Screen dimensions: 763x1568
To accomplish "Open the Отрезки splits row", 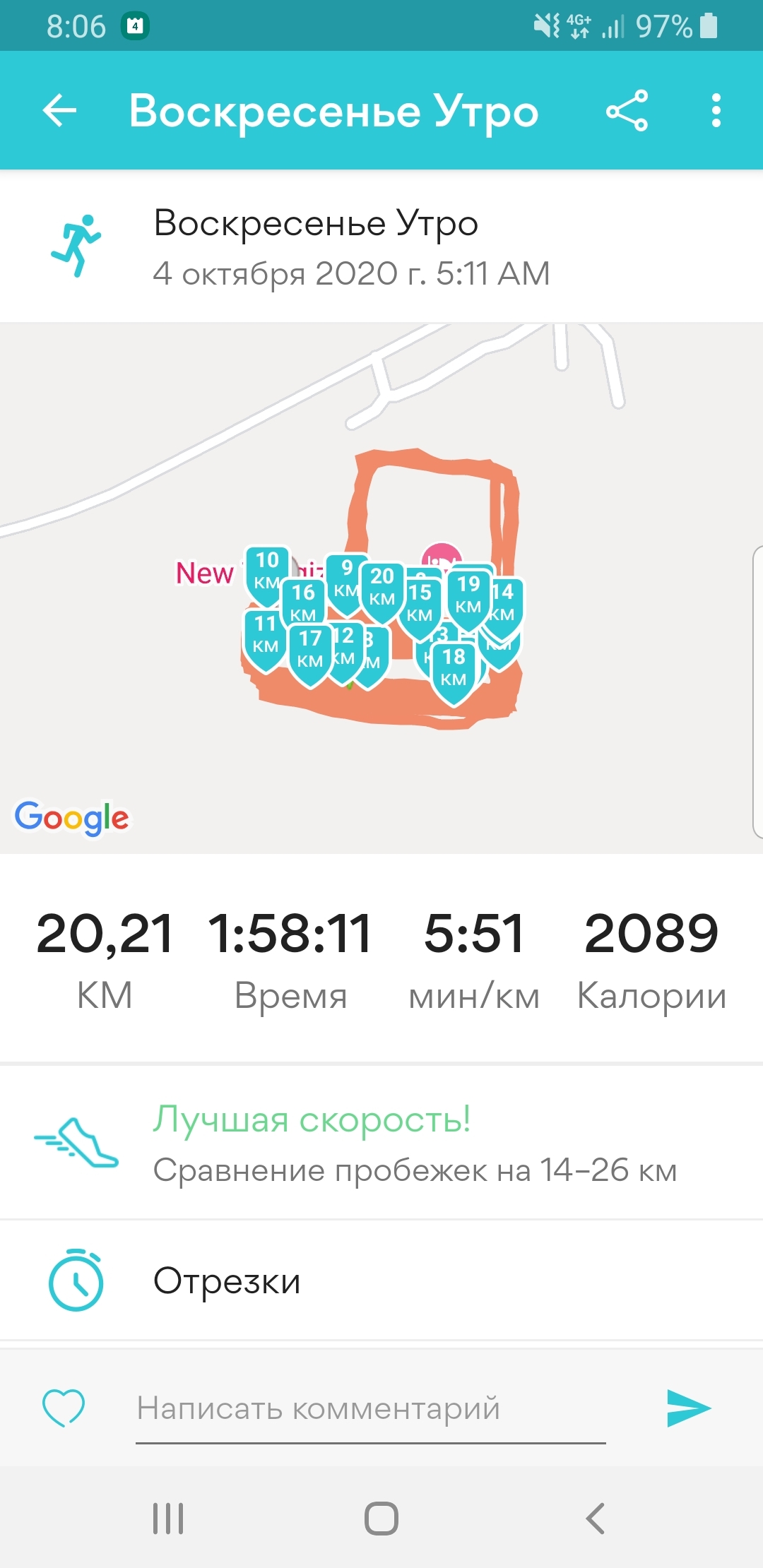I will point(381,1281).
